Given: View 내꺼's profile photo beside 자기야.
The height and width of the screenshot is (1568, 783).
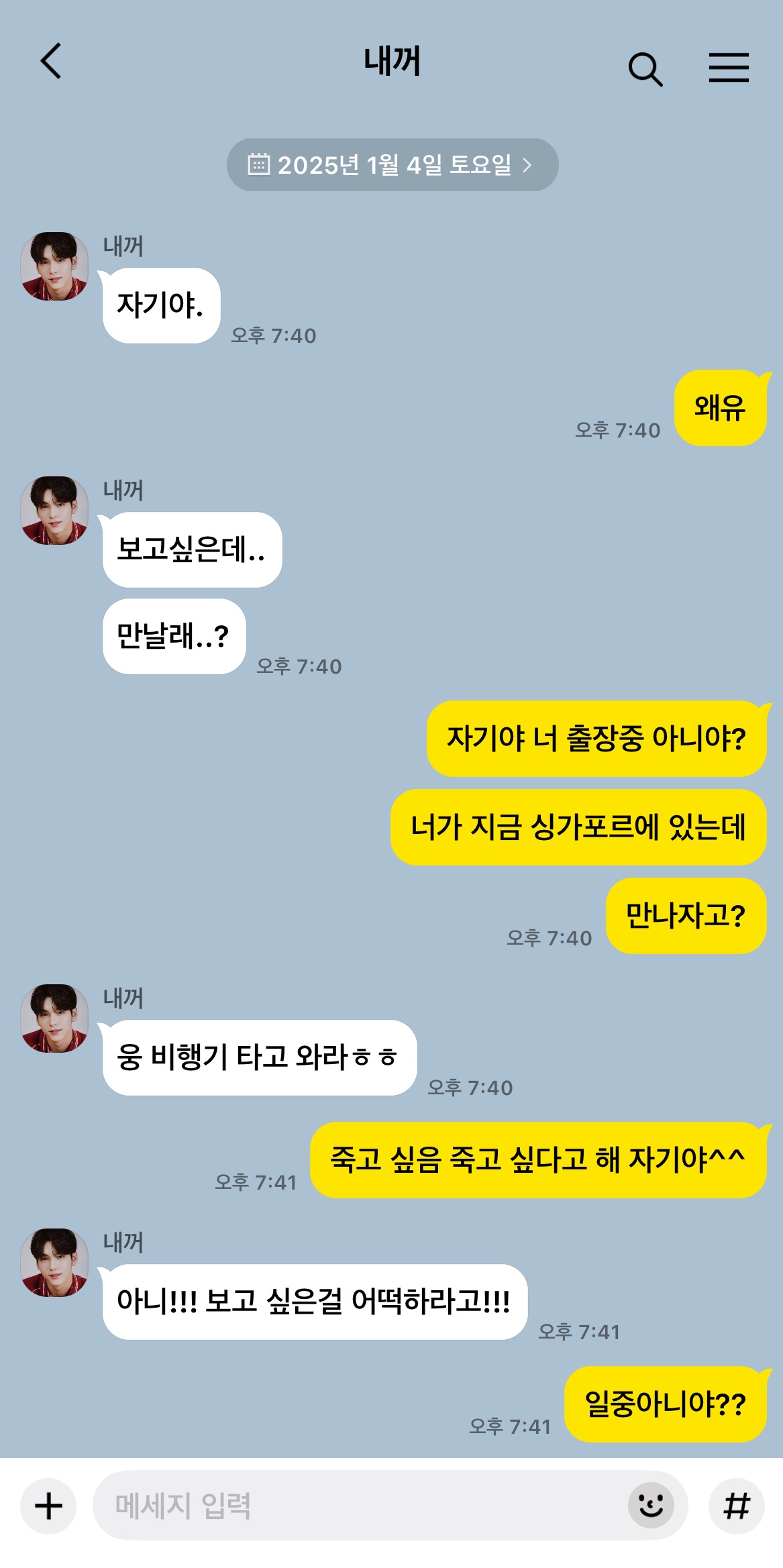Looking at the screenshot, I should click(54, 266).
